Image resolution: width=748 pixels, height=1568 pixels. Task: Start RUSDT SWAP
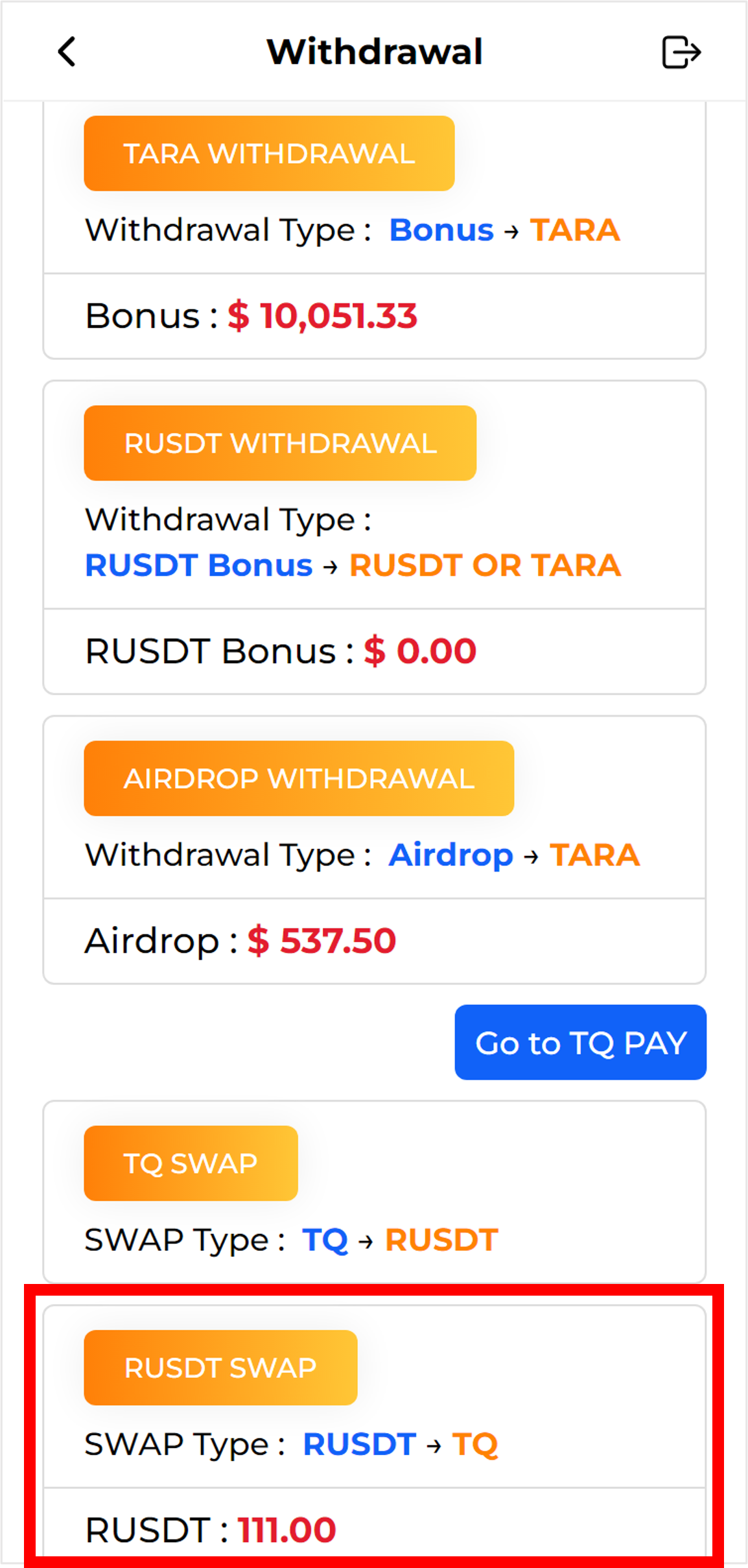220,1368
